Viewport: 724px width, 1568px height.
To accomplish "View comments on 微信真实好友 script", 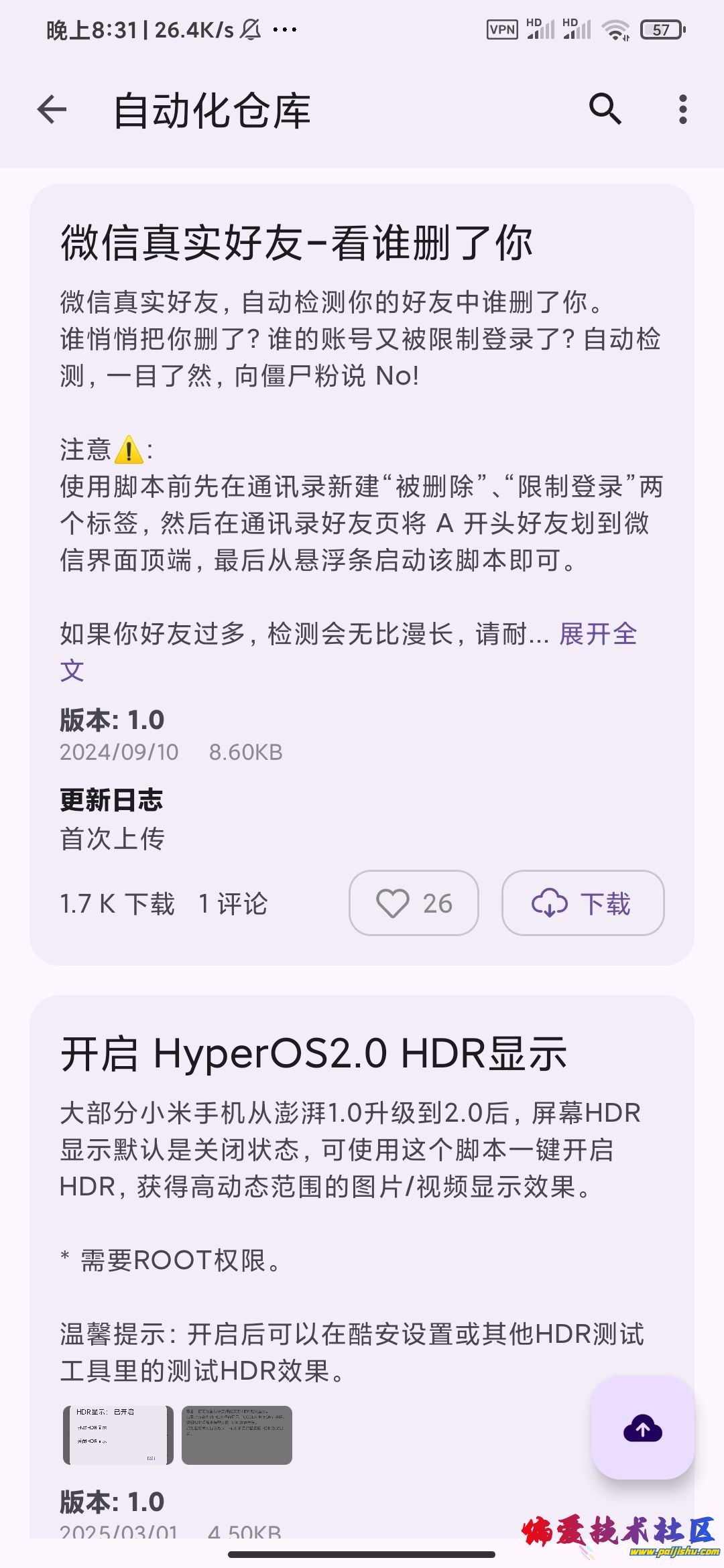I will pos(233,904).
